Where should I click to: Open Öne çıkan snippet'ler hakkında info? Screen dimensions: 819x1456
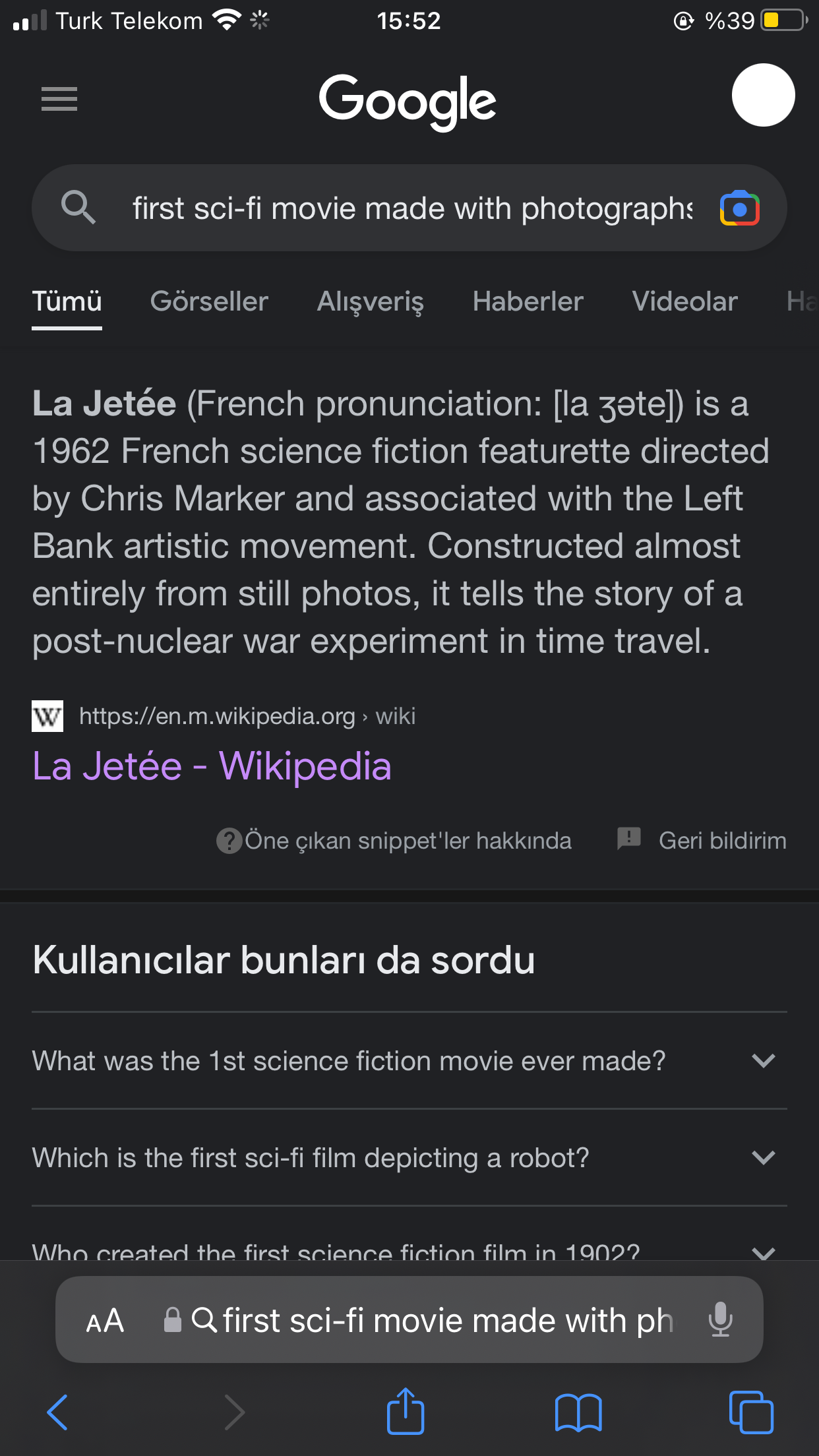click(396, 841)
